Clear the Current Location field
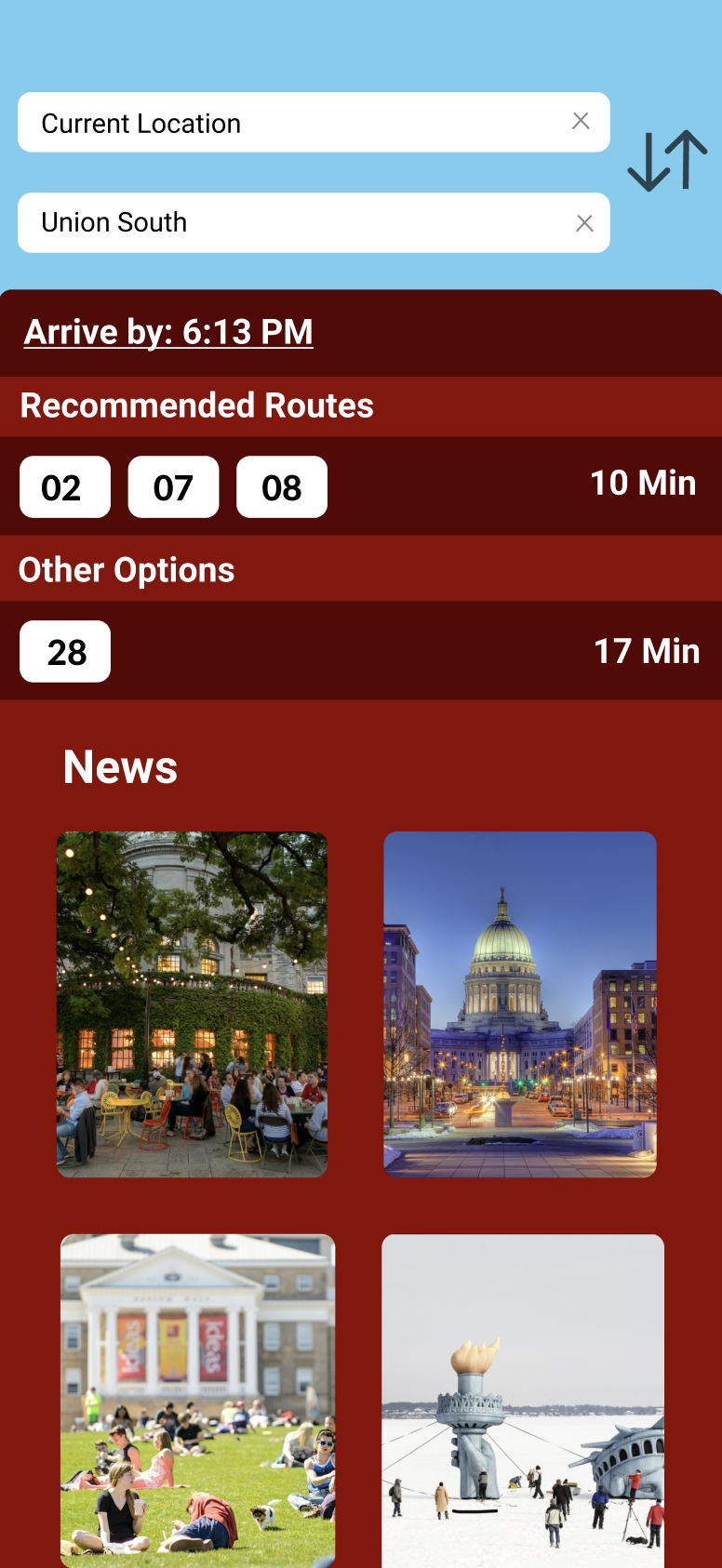Viewport: 722px width, 1568px height. [581, 121]
